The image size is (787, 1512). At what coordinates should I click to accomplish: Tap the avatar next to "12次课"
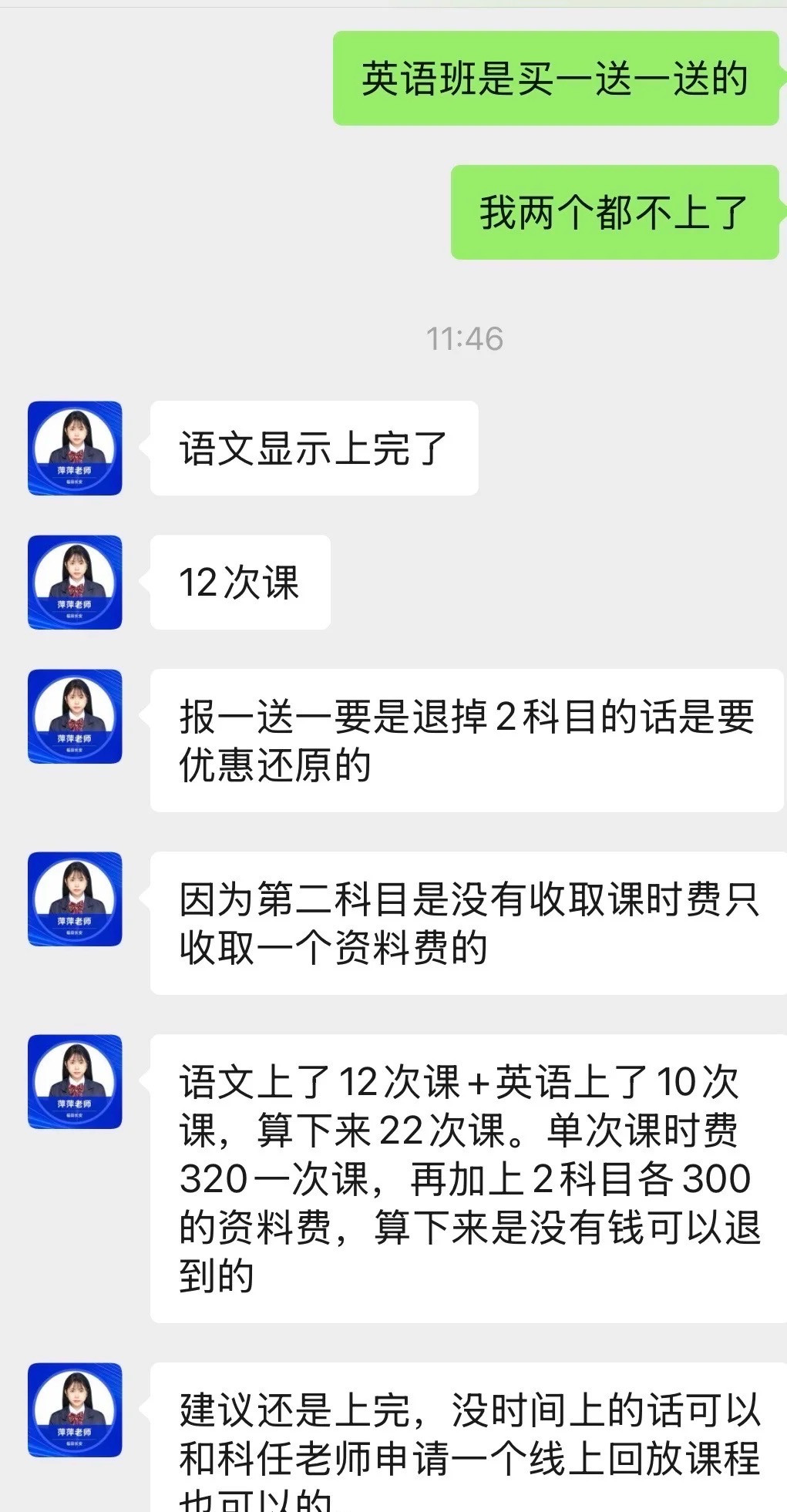75,582
